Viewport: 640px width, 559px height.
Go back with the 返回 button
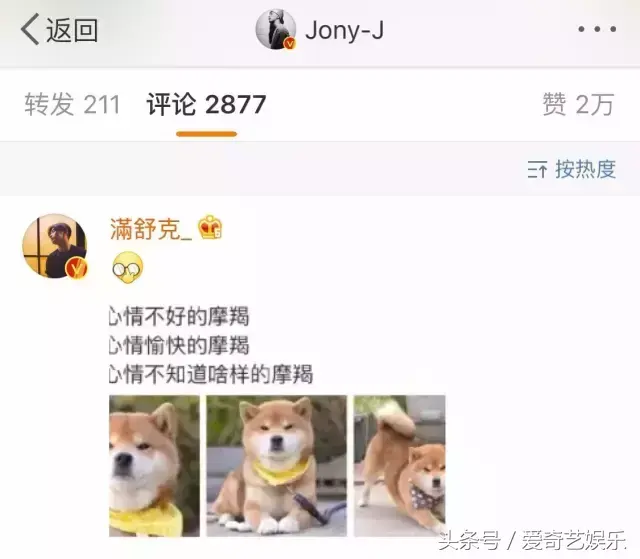(x=58, y=30)
